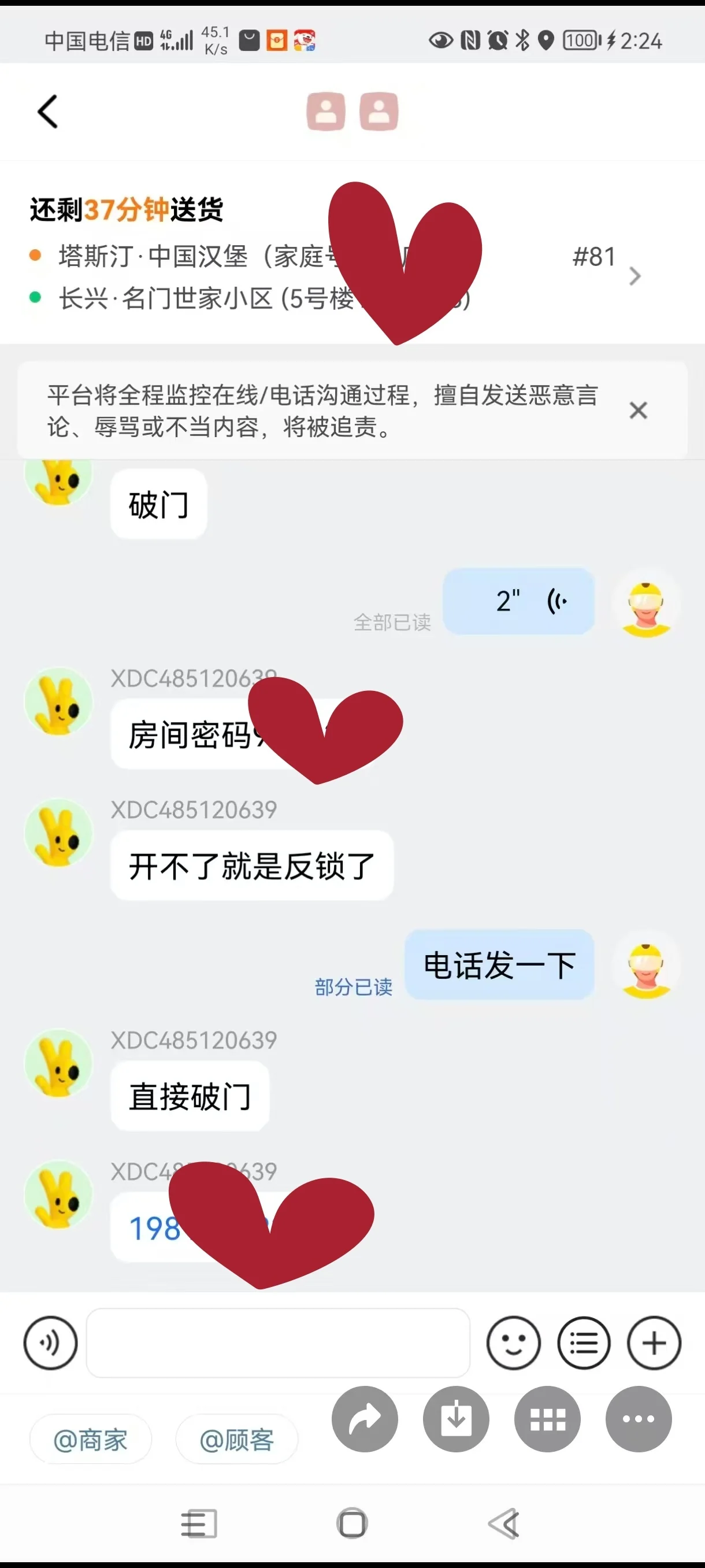Go back from the chat screen
Image resolution: width=705 pixels, height=1568 pixels.
click(x=48, y=112)
